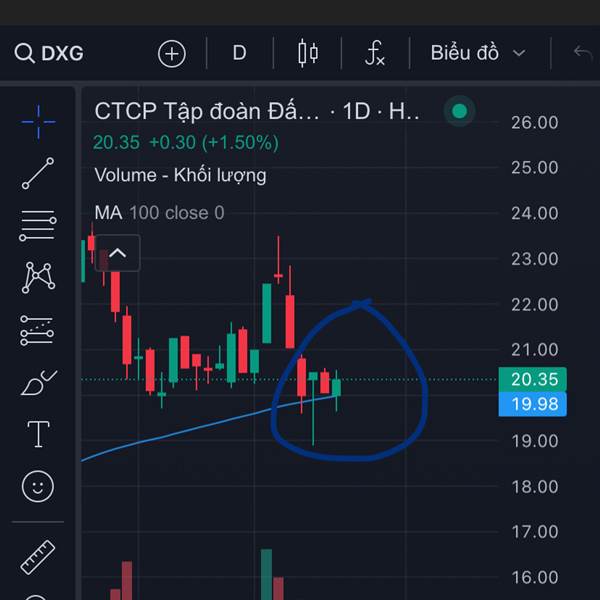Select the brush drawing tool
This screenshot has width=600, height=600.
[38, 382]
